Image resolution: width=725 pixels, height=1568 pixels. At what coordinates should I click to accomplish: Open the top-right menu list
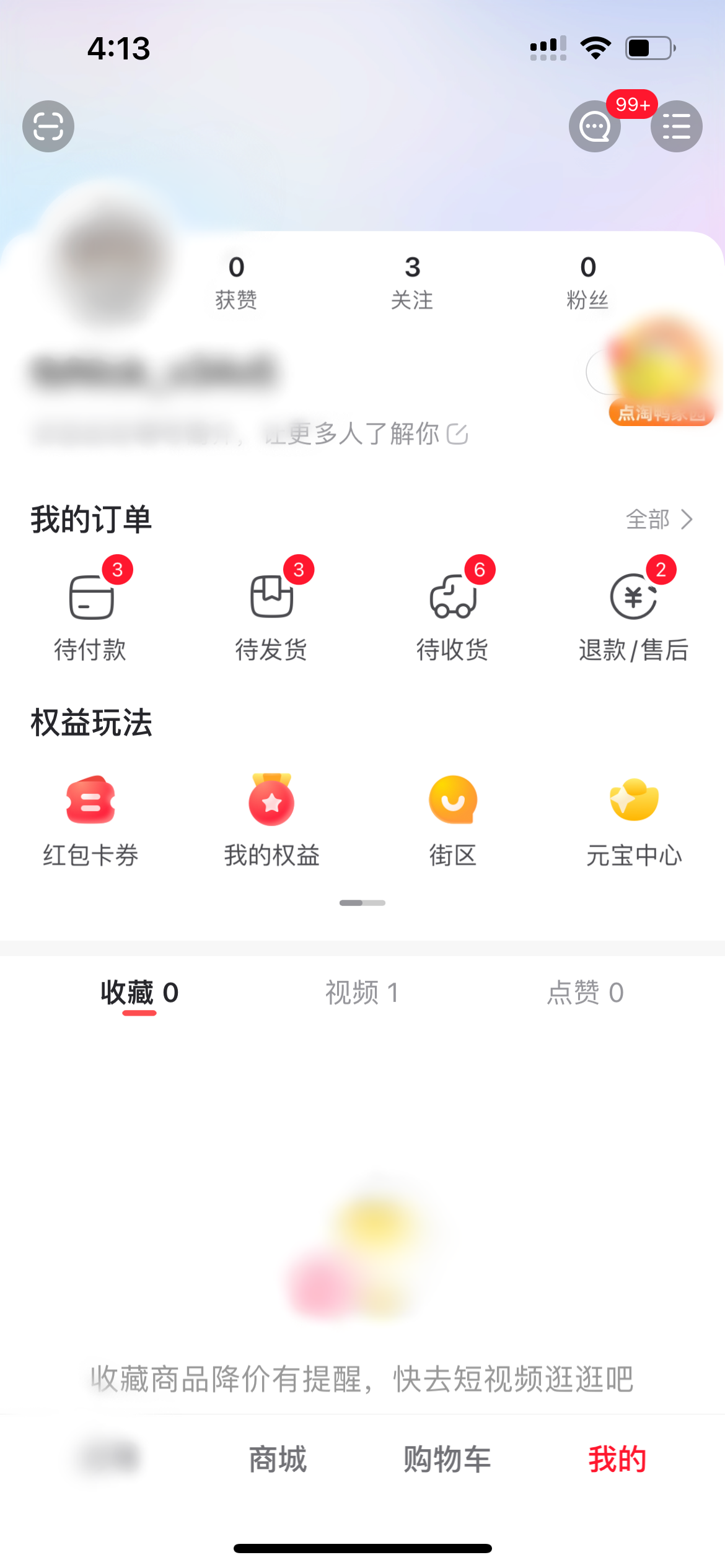click(x=676, y=126)
